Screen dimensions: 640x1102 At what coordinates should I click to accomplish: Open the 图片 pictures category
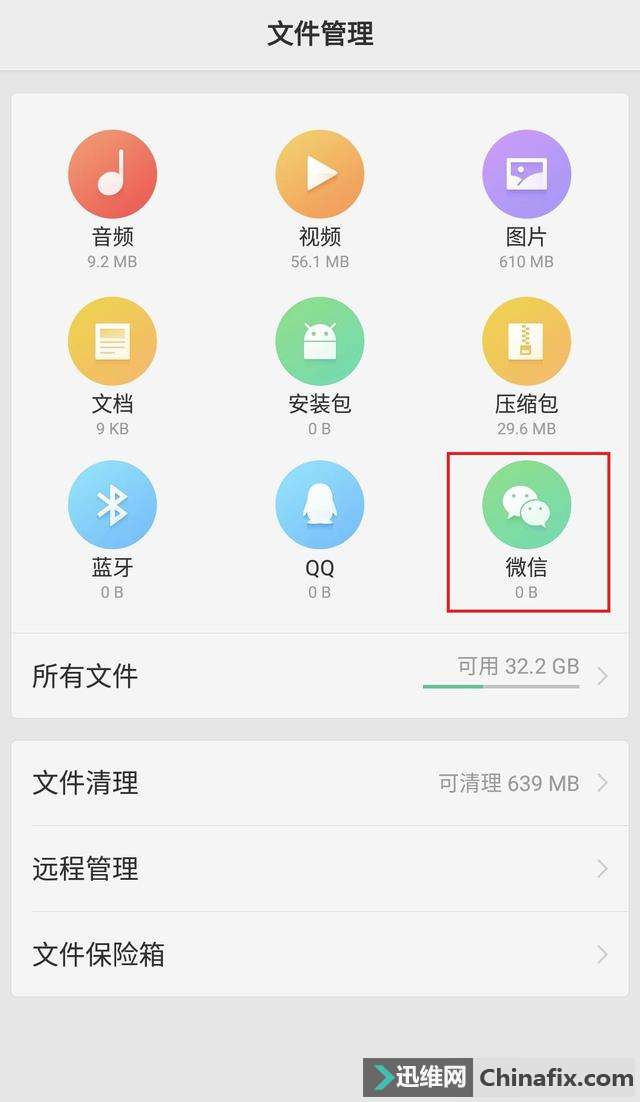pos(526,175)
